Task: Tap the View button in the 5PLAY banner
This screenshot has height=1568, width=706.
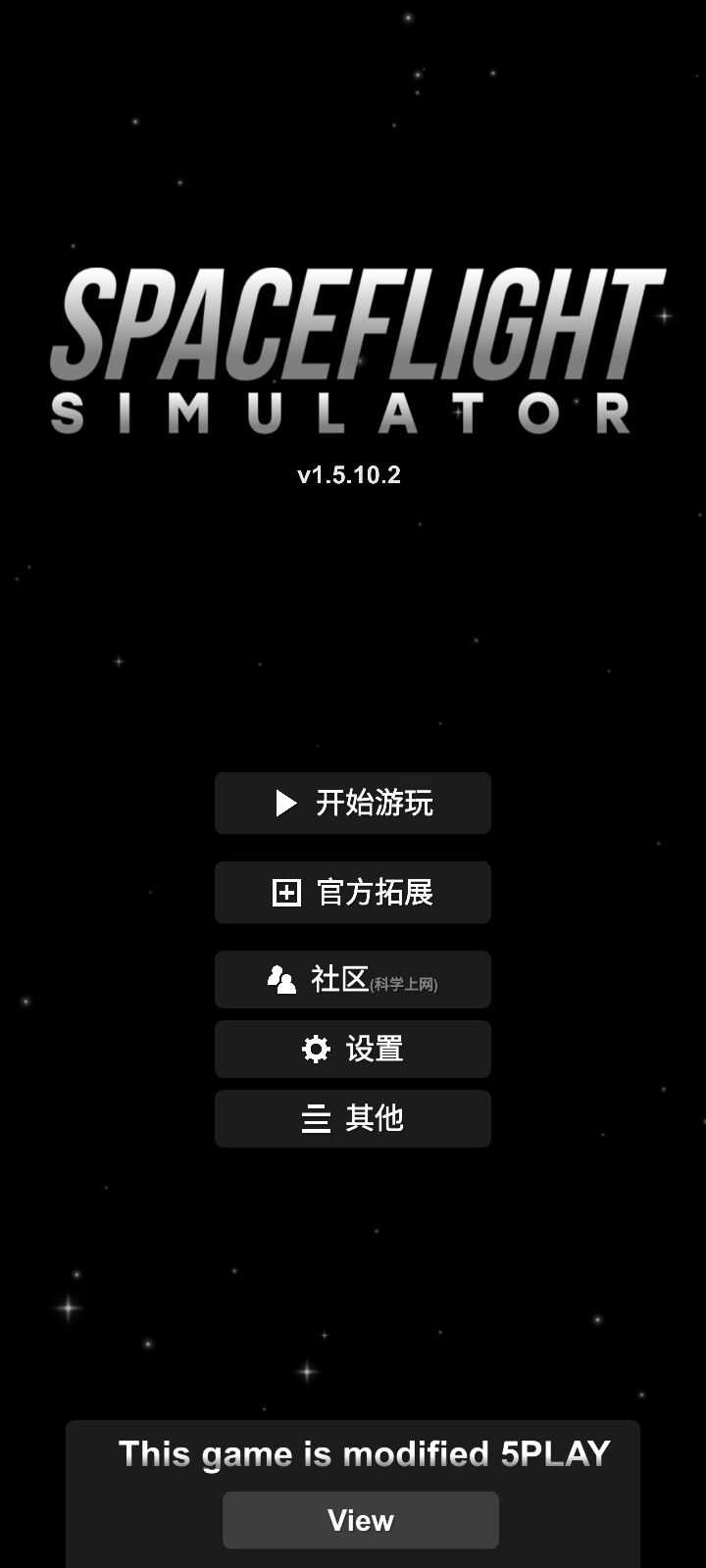Action: pyautogui.click(x=361, y=1520)
